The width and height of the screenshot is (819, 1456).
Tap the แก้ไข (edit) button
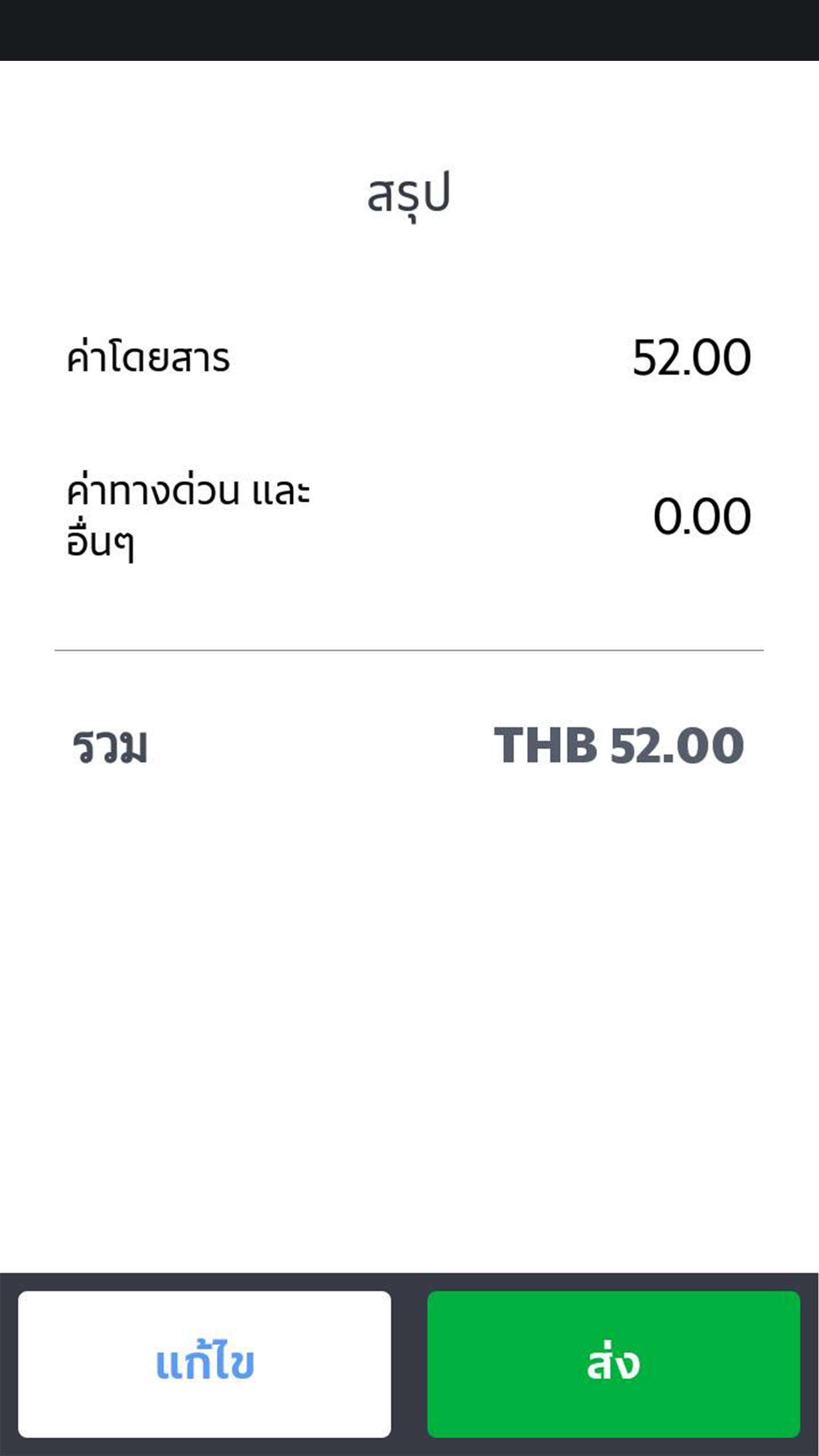point(204,1364)
